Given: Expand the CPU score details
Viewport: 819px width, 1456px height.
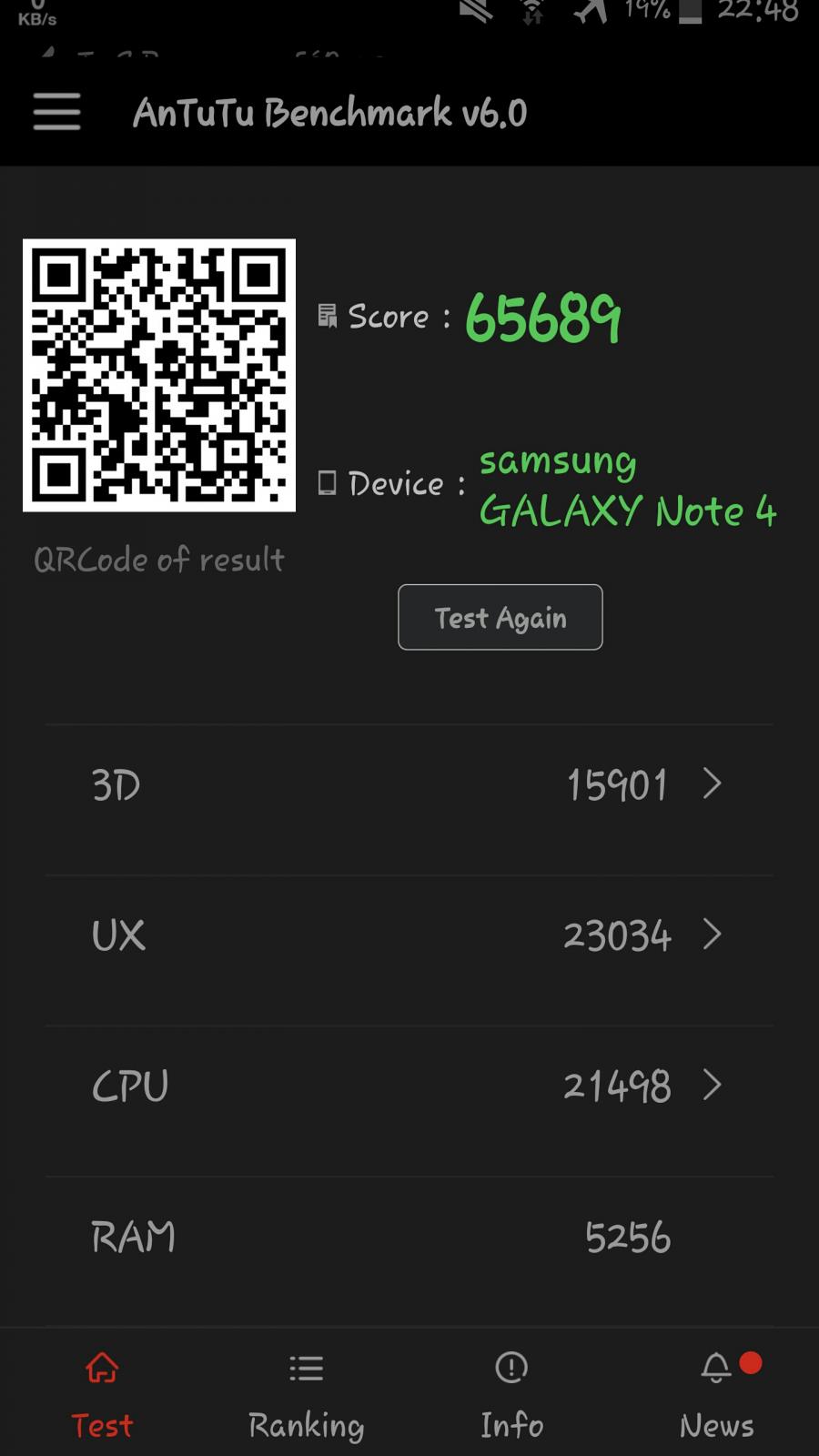Looking at the screenshot, I should pyautogui.click(x=409, y=1085).
